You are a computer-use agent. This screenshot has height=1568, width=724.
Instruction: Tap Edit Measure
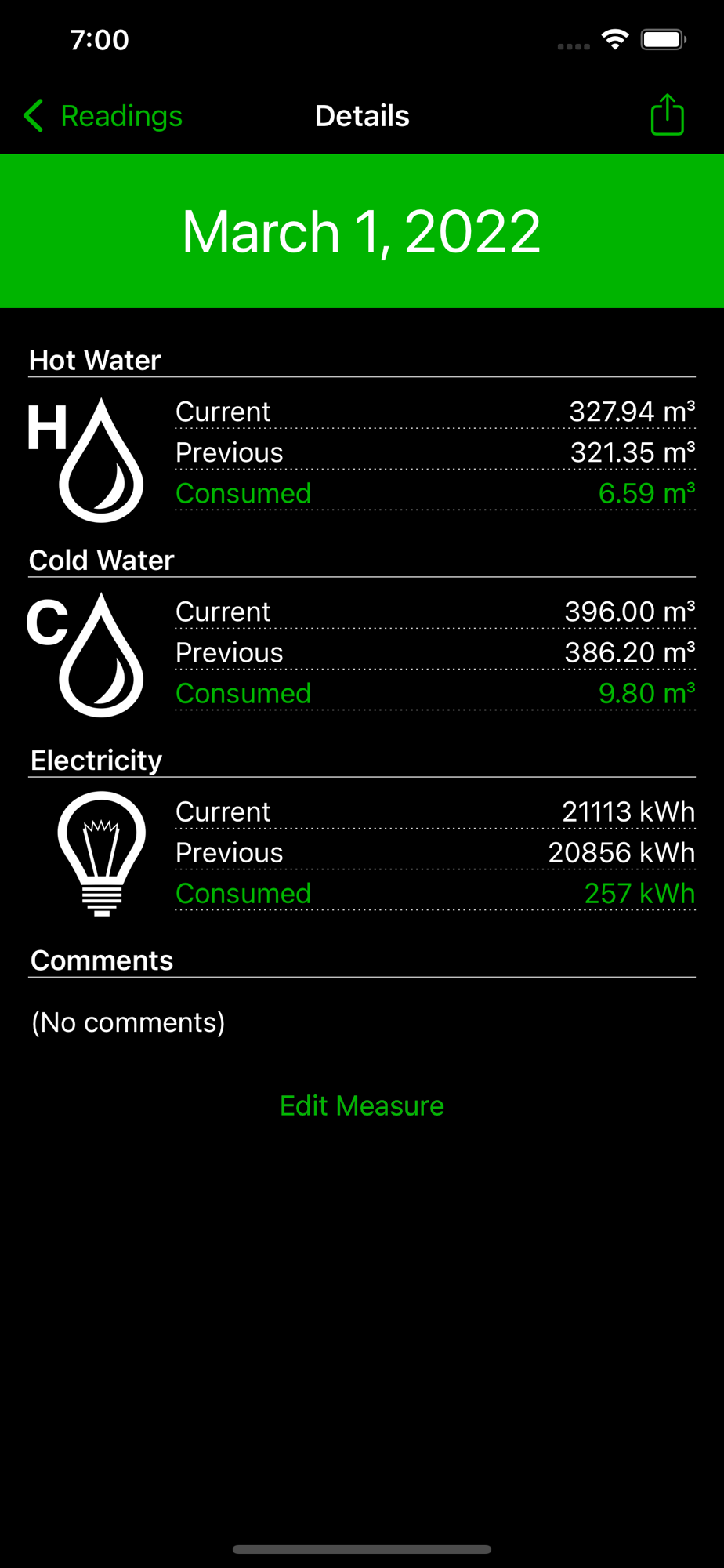pyautogui.click(x=362, y=1105)
